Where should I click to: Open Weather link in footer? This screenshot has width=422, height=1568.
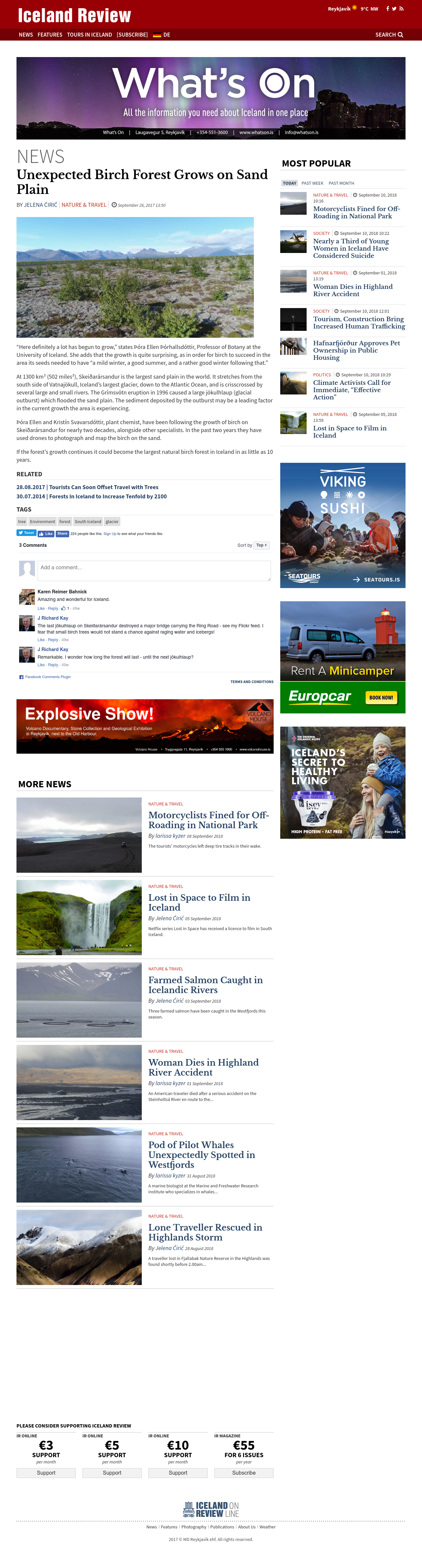point(268,1527)
